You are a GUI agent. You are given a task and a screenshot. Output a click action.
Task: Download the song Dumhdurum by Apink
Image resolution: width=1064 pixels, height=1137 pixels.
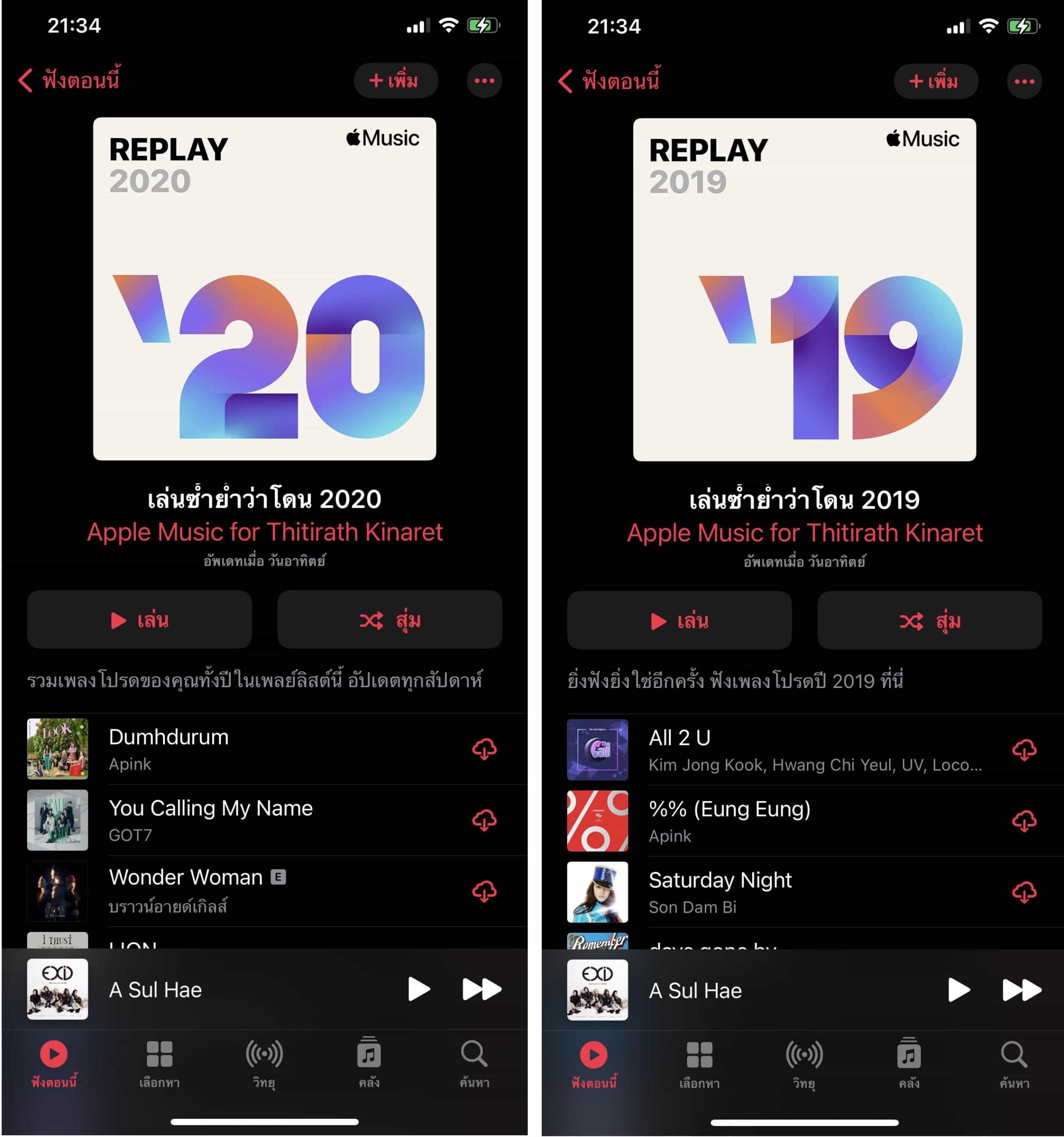click(484, 749)
